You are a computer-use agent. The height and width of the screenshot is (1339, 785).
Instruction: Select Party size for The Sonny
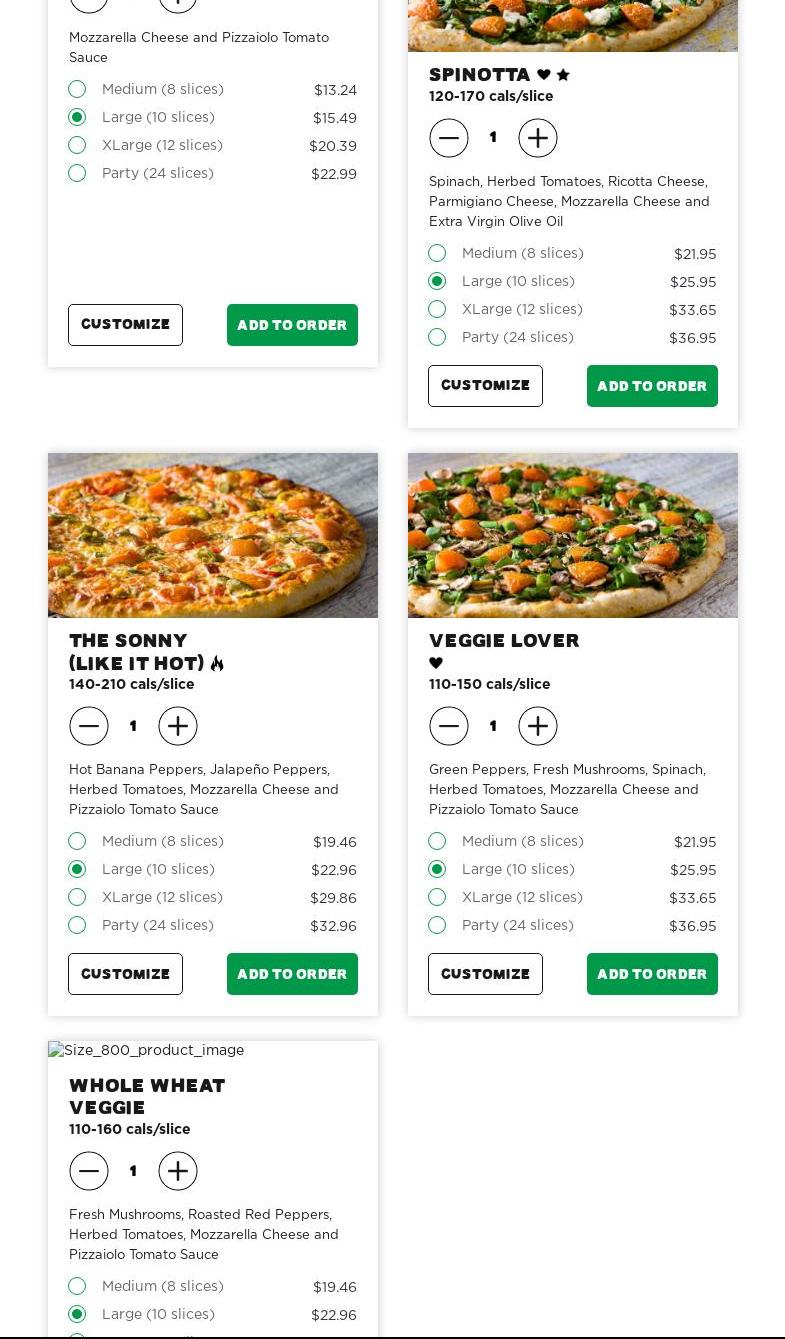click(78, 926)
